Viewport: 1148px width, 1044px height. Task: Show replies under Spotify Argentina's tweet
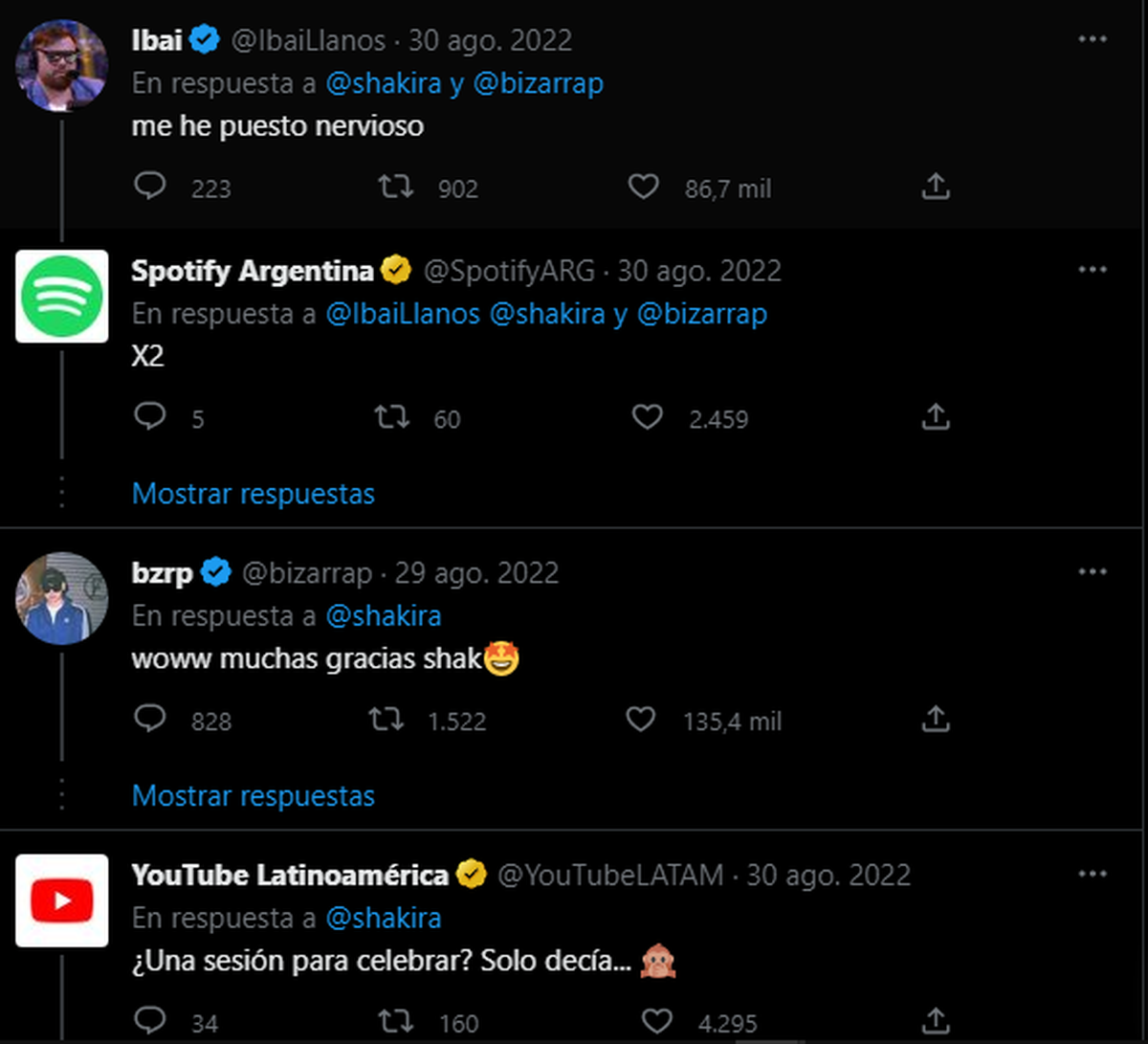[253, 494]
